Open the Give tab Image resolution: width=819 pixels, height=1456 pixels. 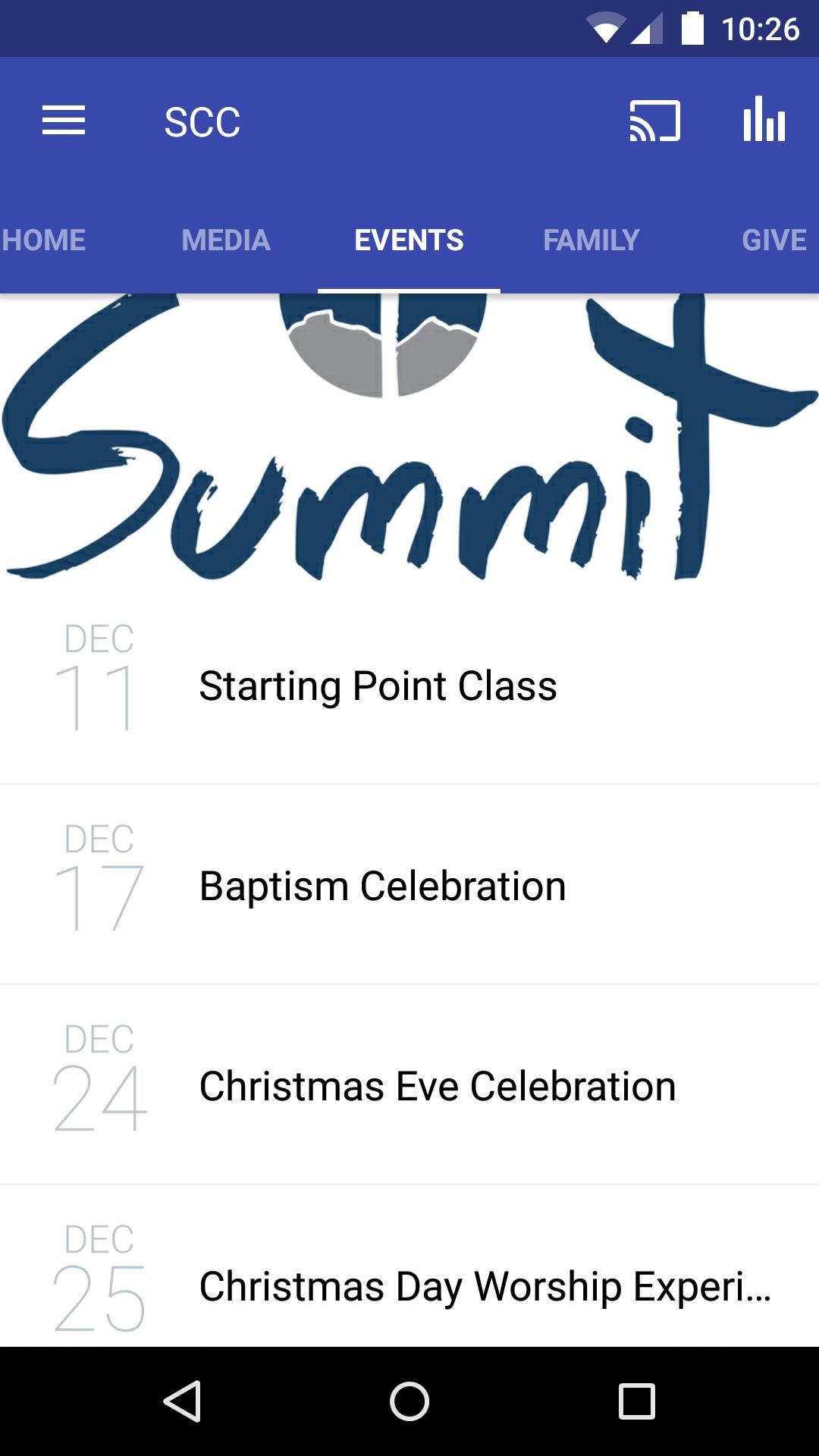(x=773, y=240)
